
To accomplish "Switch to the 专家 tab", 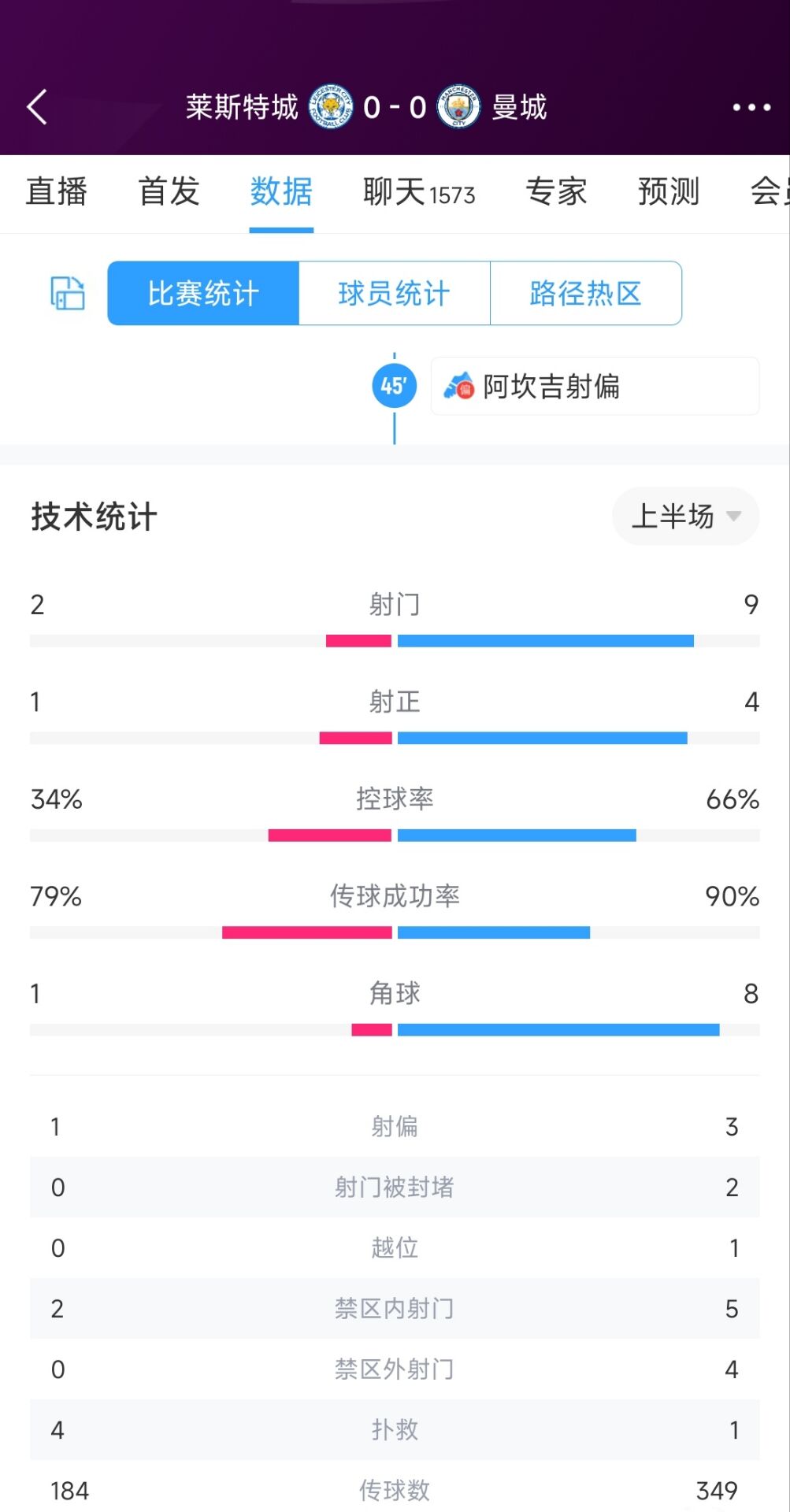I will [556, 191].
